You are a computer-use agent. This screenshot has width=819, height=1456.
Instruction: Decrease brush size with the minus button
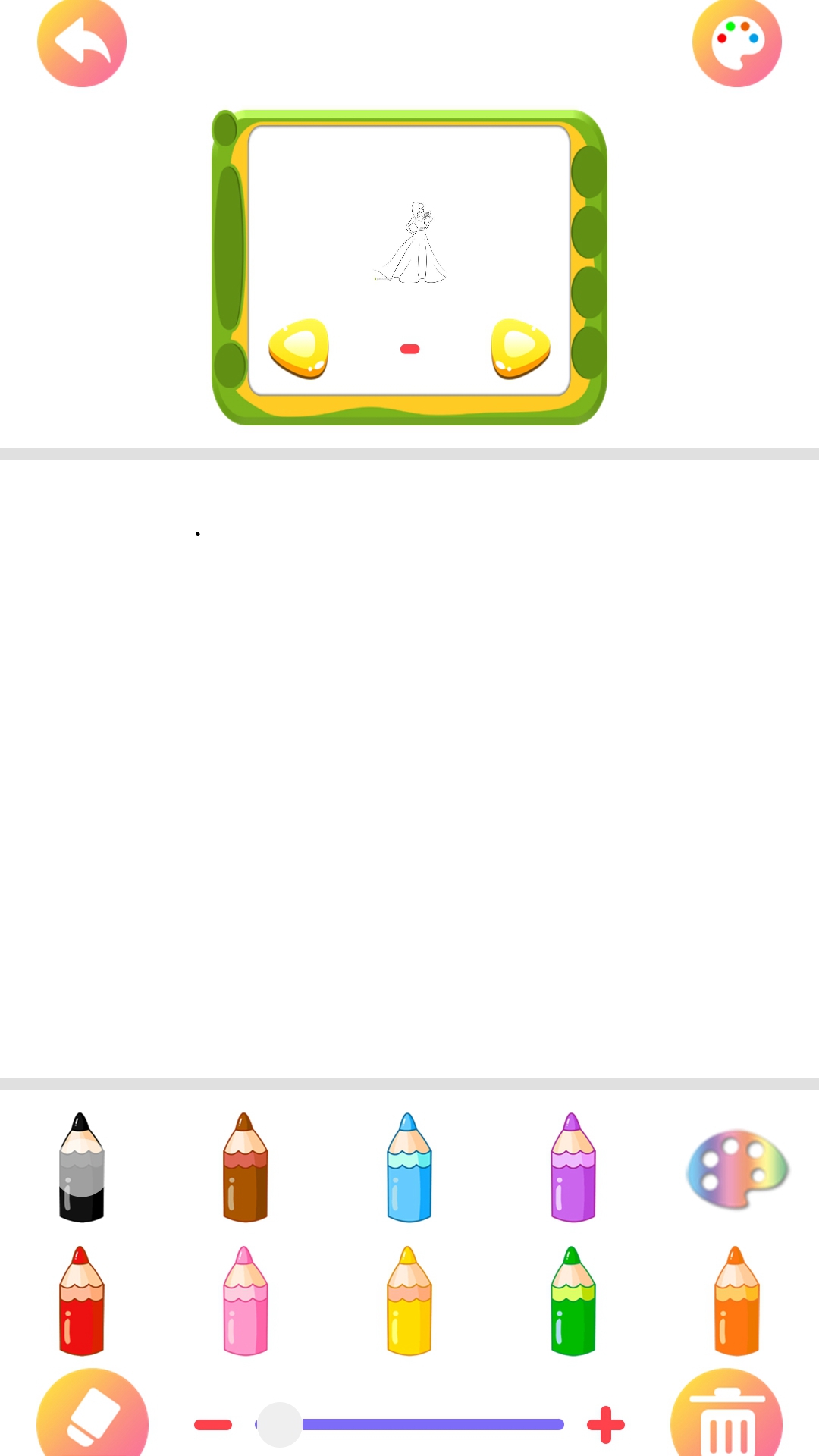click(215, 1420)
